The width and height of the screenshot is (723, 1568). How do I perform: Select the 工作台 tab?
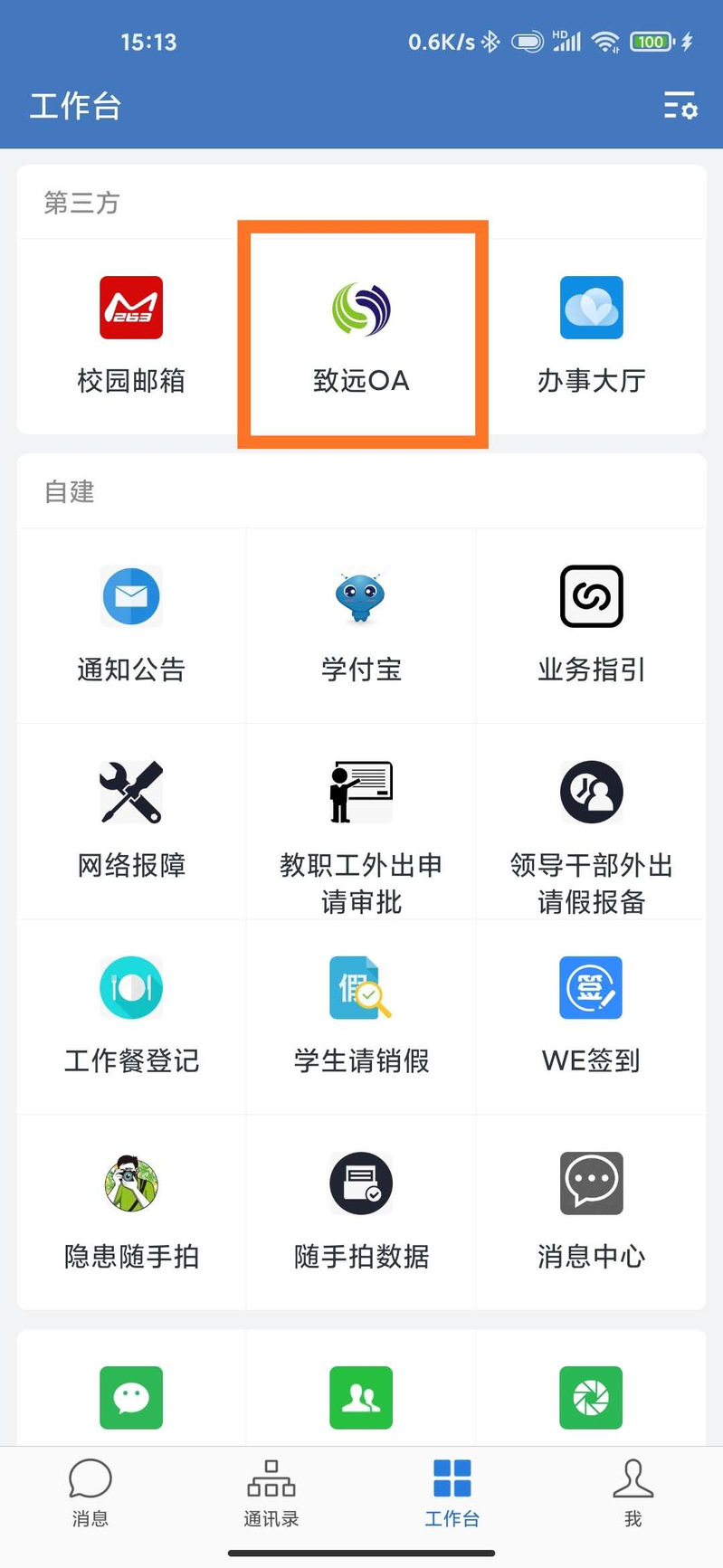click(x=452, y=1493)
